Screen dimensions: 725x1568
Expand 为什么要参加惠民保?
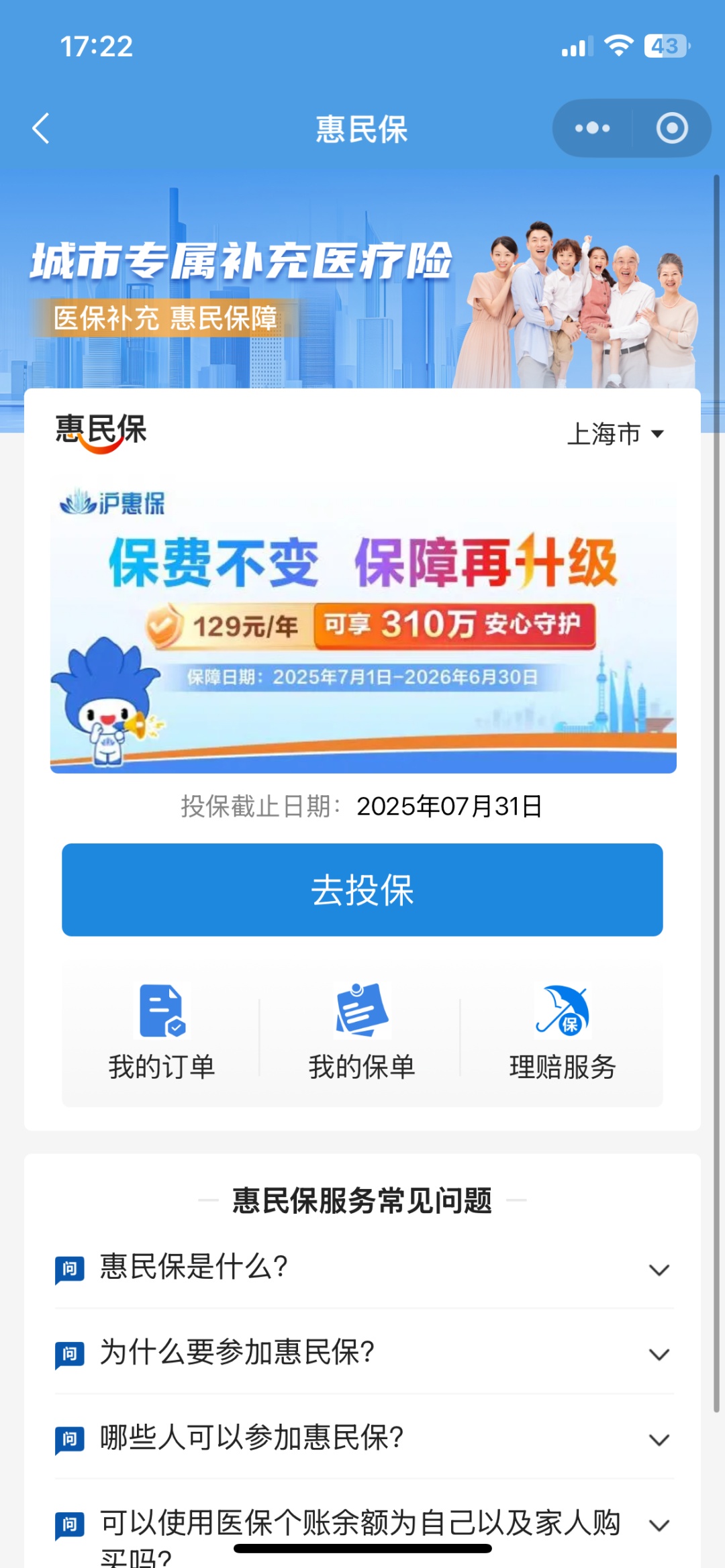tap(362, 1353)
